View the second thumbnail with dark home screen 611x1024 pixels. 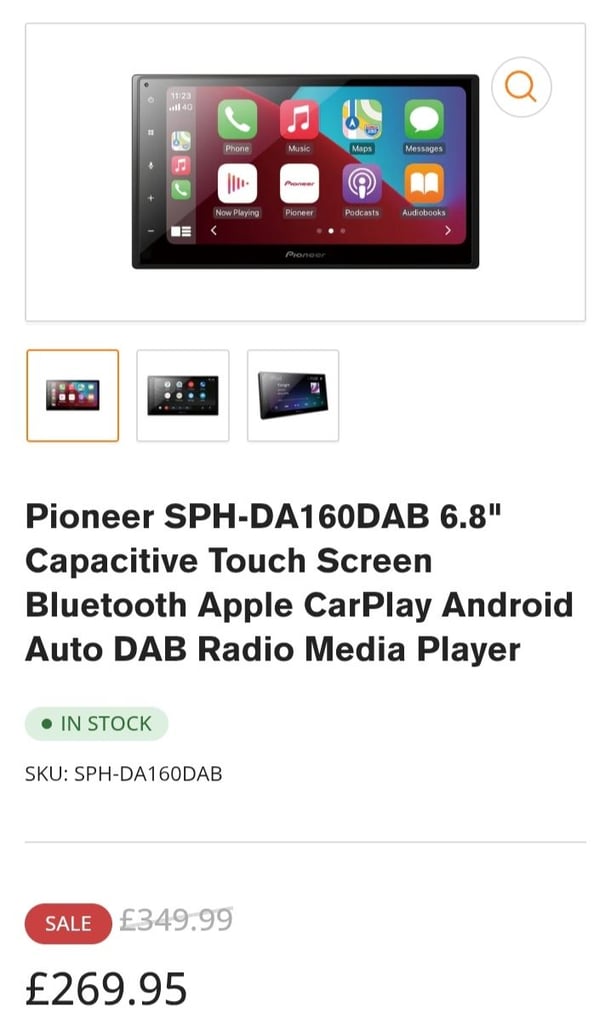coord(183,396)
